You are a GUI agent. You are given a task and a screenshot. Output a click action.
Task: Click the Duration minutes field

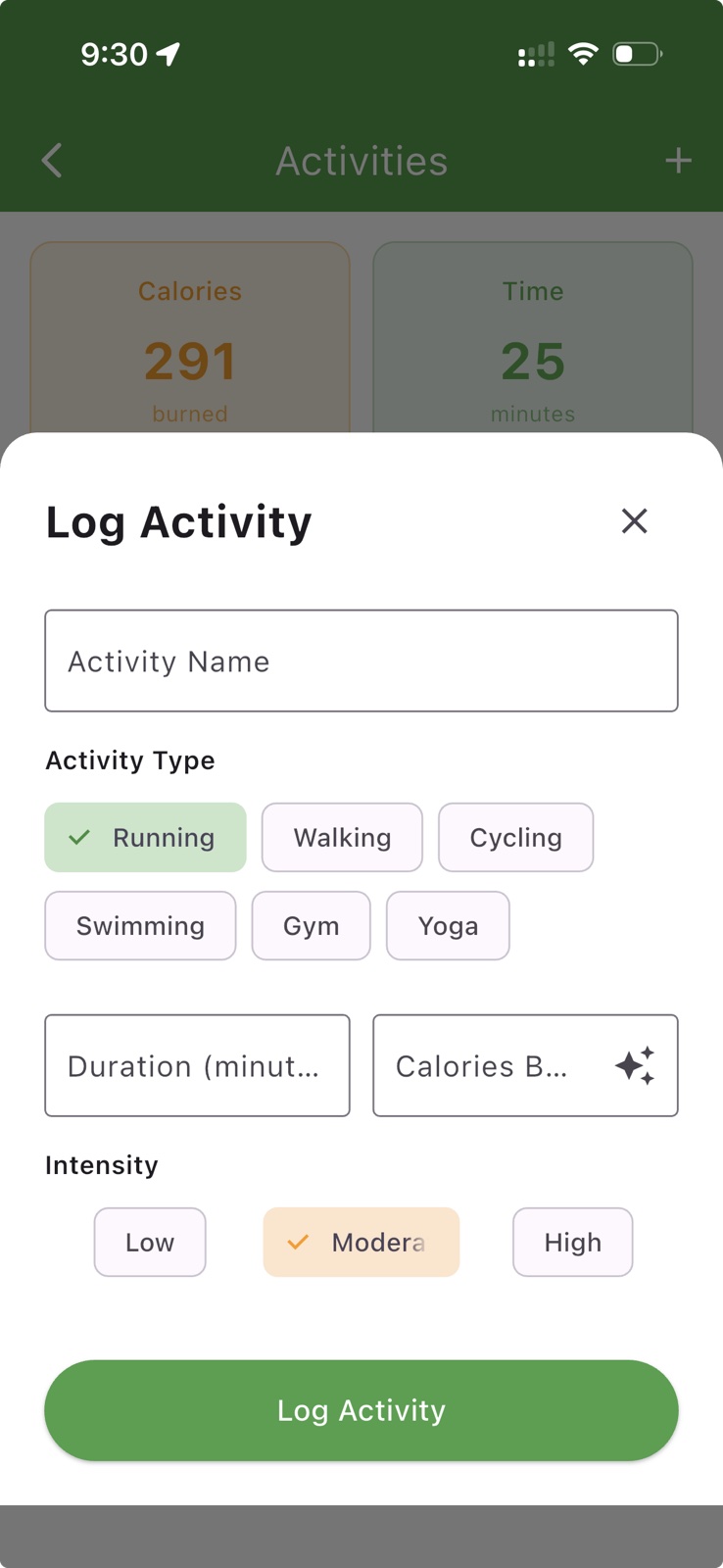tap(197, 1065)
